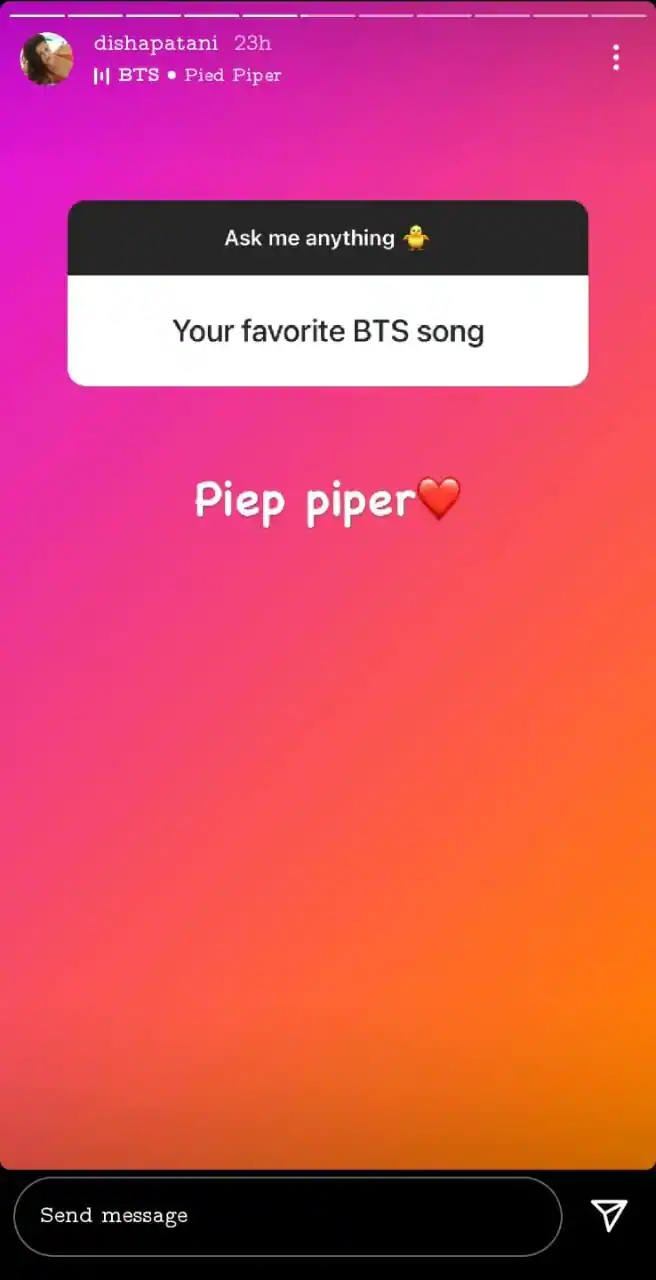Open the three-dot story options menu
656x1280 pixels.
[615, 58]
